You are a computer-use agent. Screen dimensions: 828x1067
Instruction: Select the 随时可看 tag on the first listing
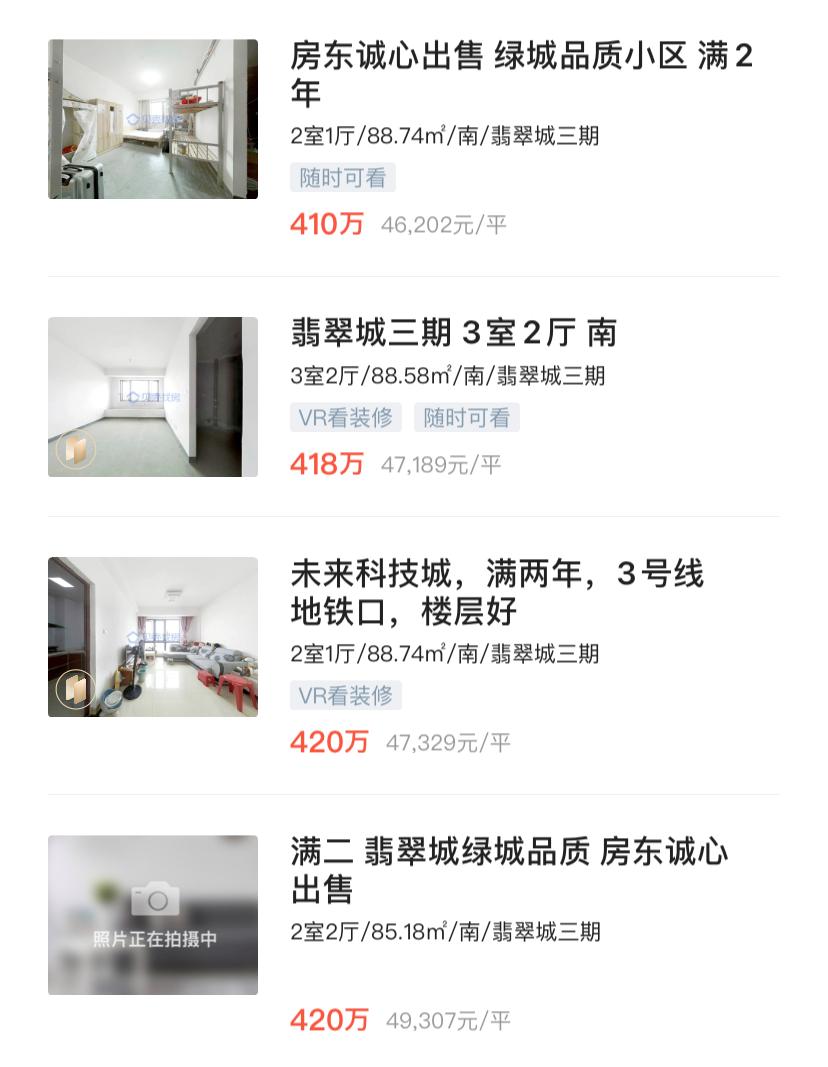pyautogui.click(x=341, y=177)
